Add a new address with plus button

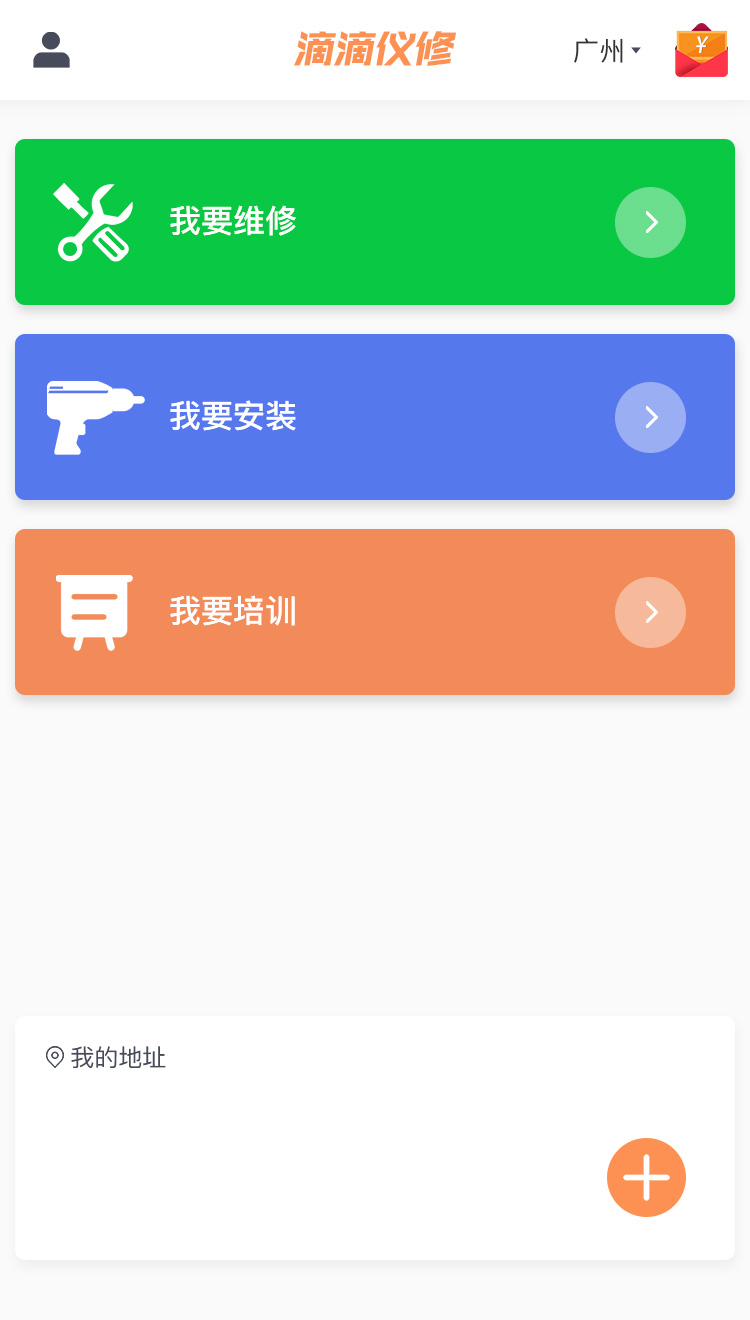[x=646, y=1177]
